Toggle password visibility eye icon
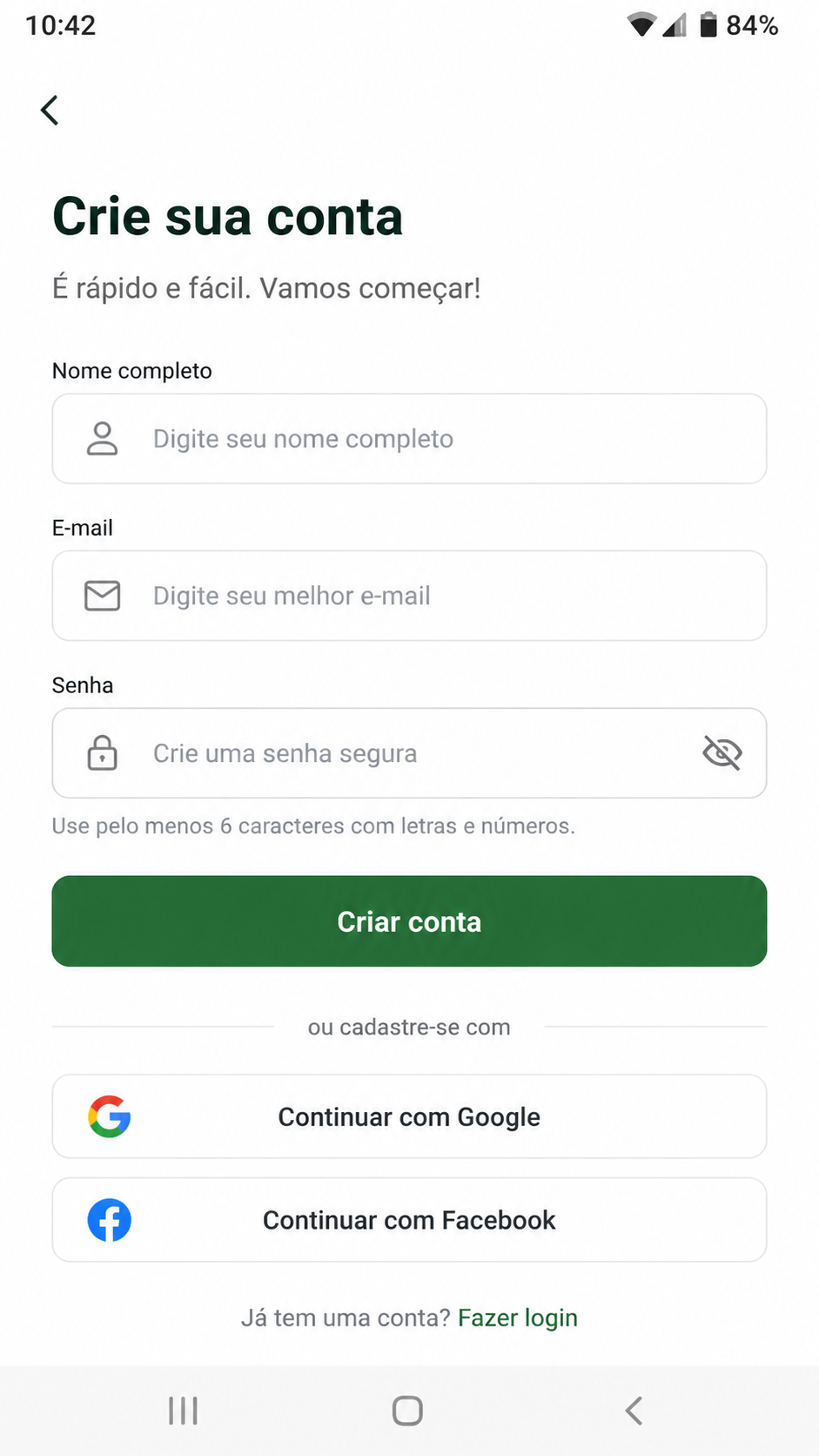 coord(722,753)
